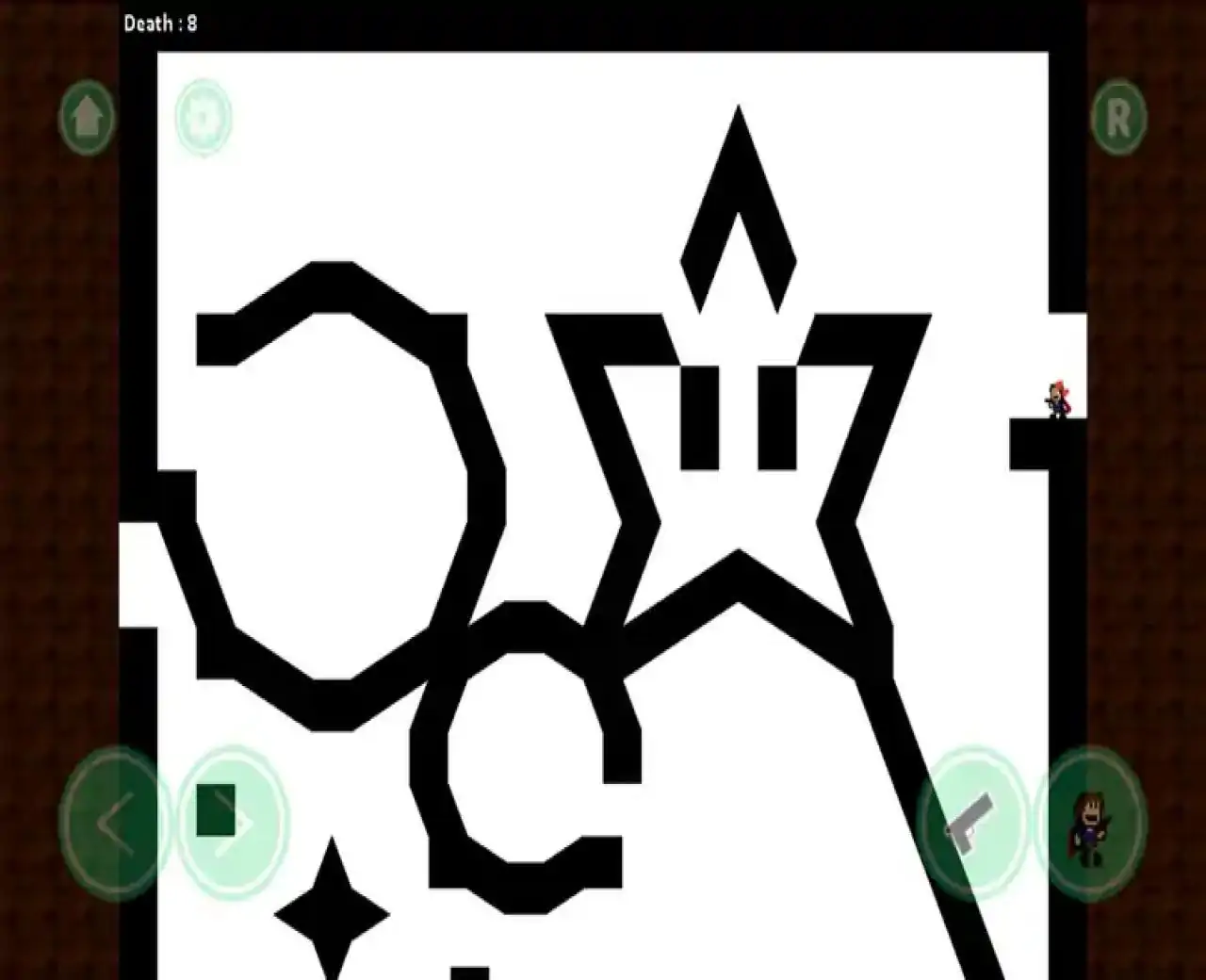
Task: Move the character left with arrow
Action: click(114, 824)
